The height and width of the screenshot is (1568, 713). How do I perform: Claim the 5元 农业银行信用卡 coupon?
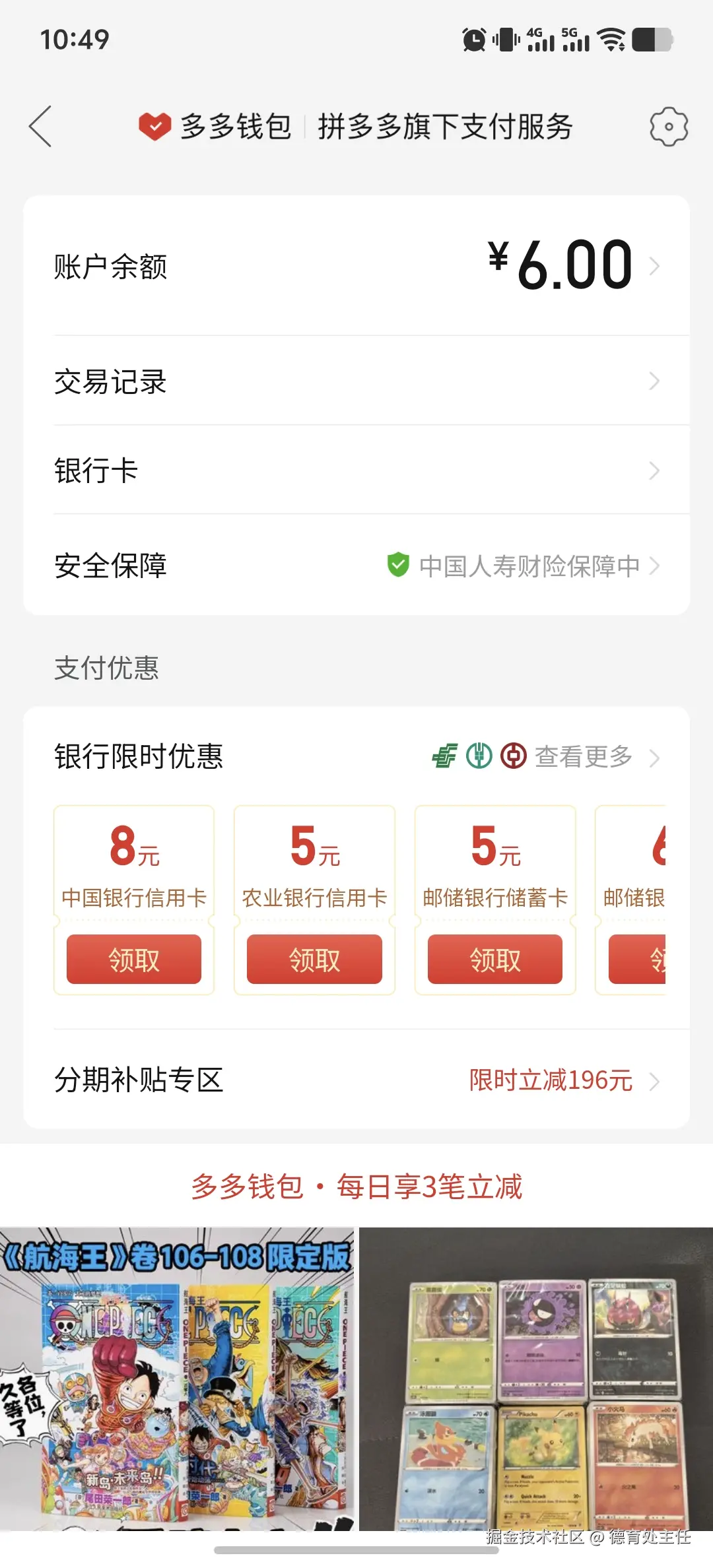pos(314,960)
